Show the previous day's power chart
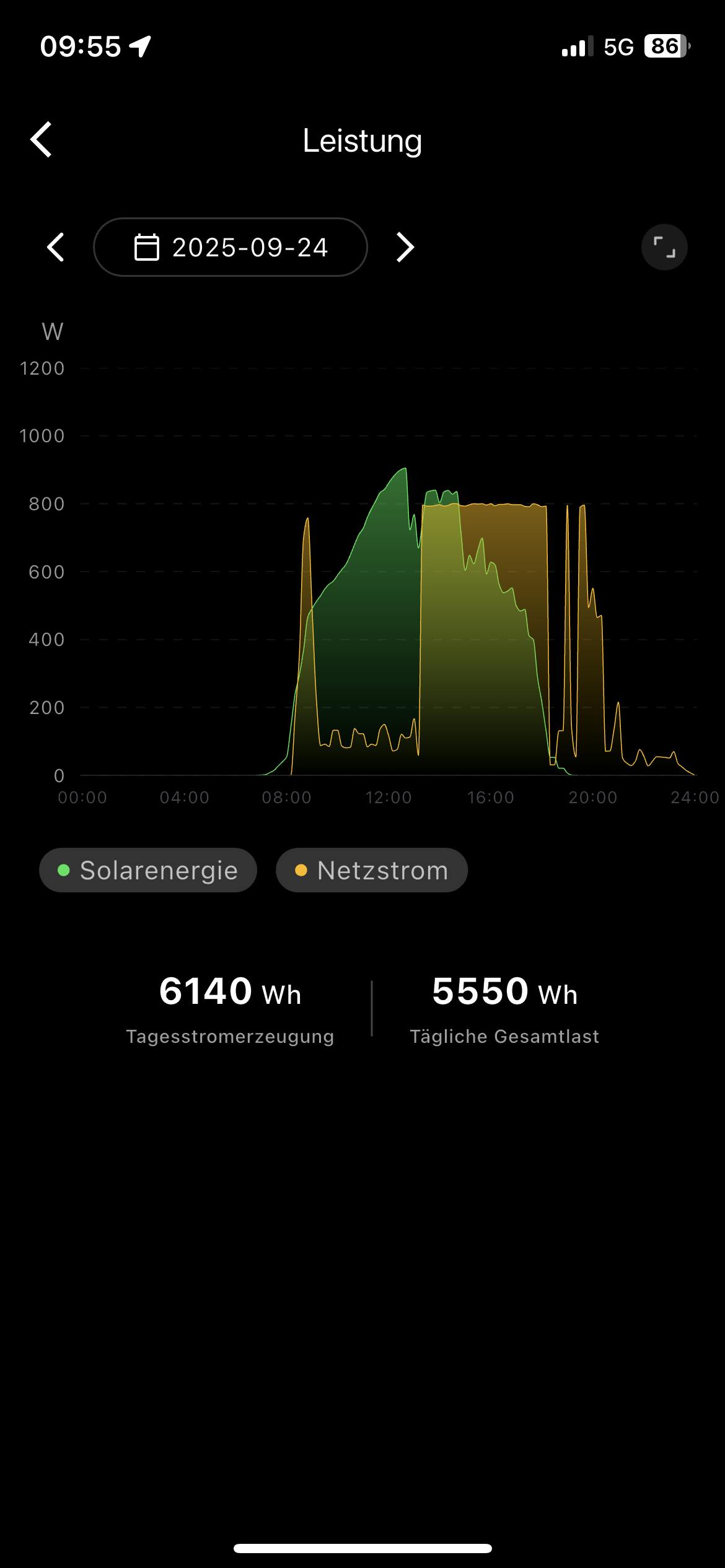 (x=56, y=248)
